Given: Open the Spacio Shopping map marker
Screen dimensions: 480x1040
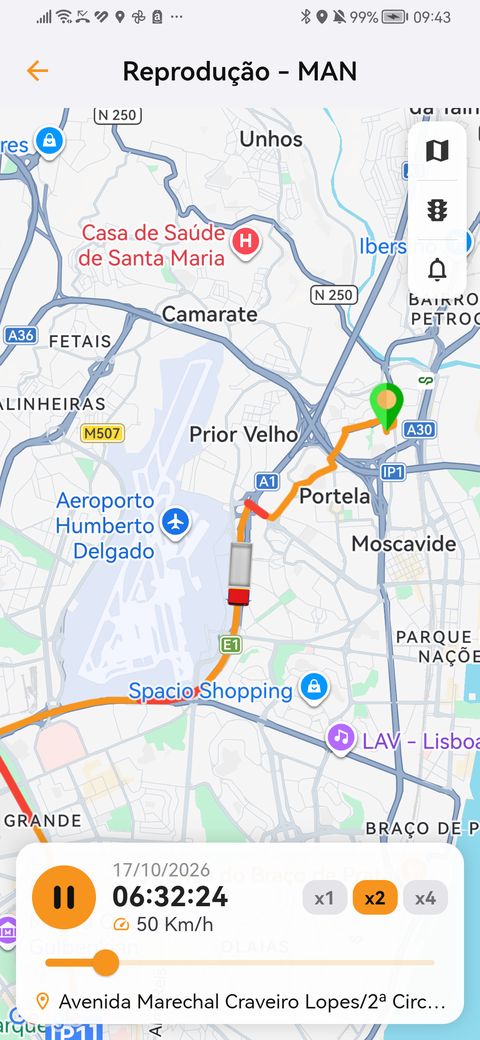Looking at the screenshot, I should (x=314, y=688).
